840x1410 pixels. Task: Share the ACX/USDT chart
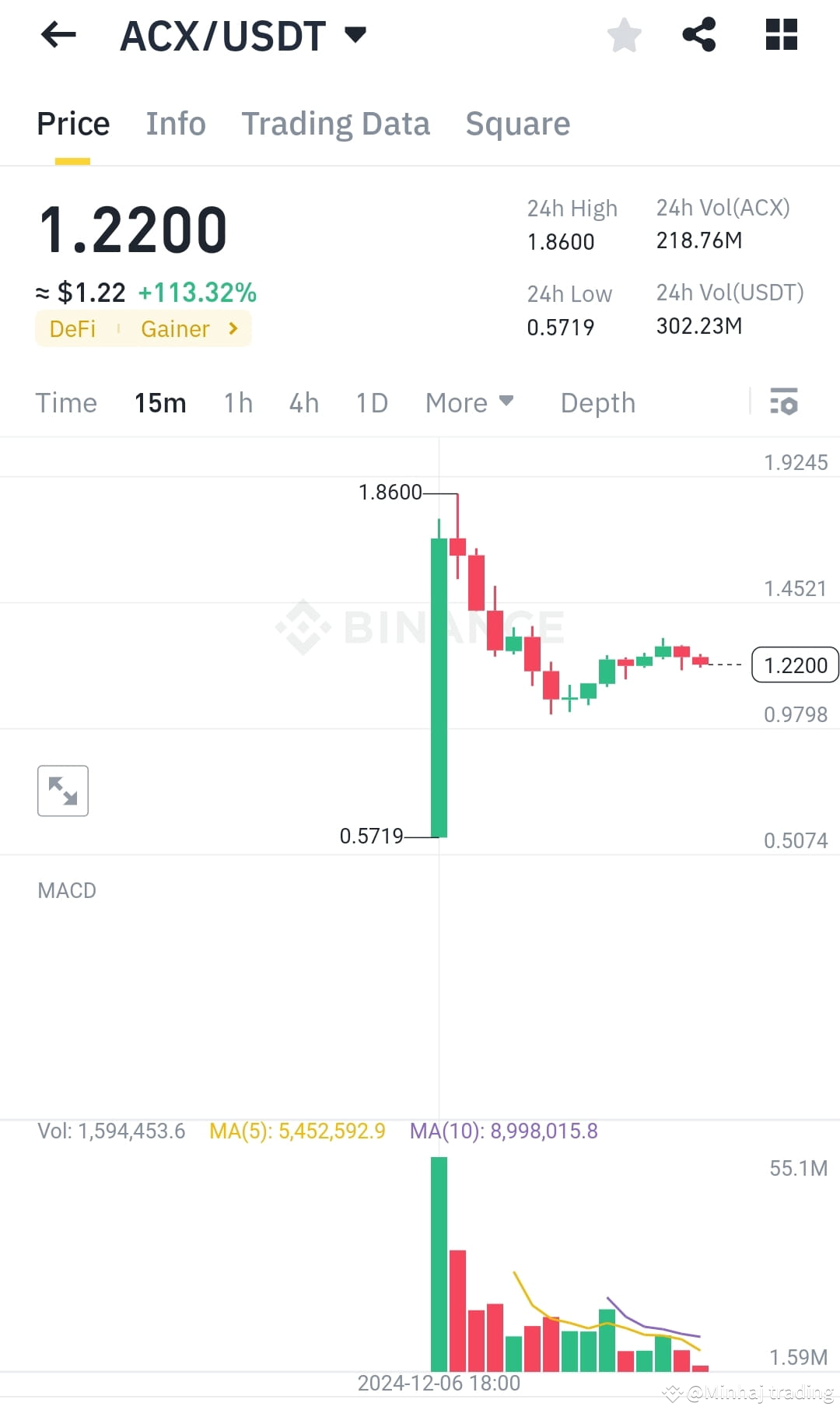coord(698,35)
